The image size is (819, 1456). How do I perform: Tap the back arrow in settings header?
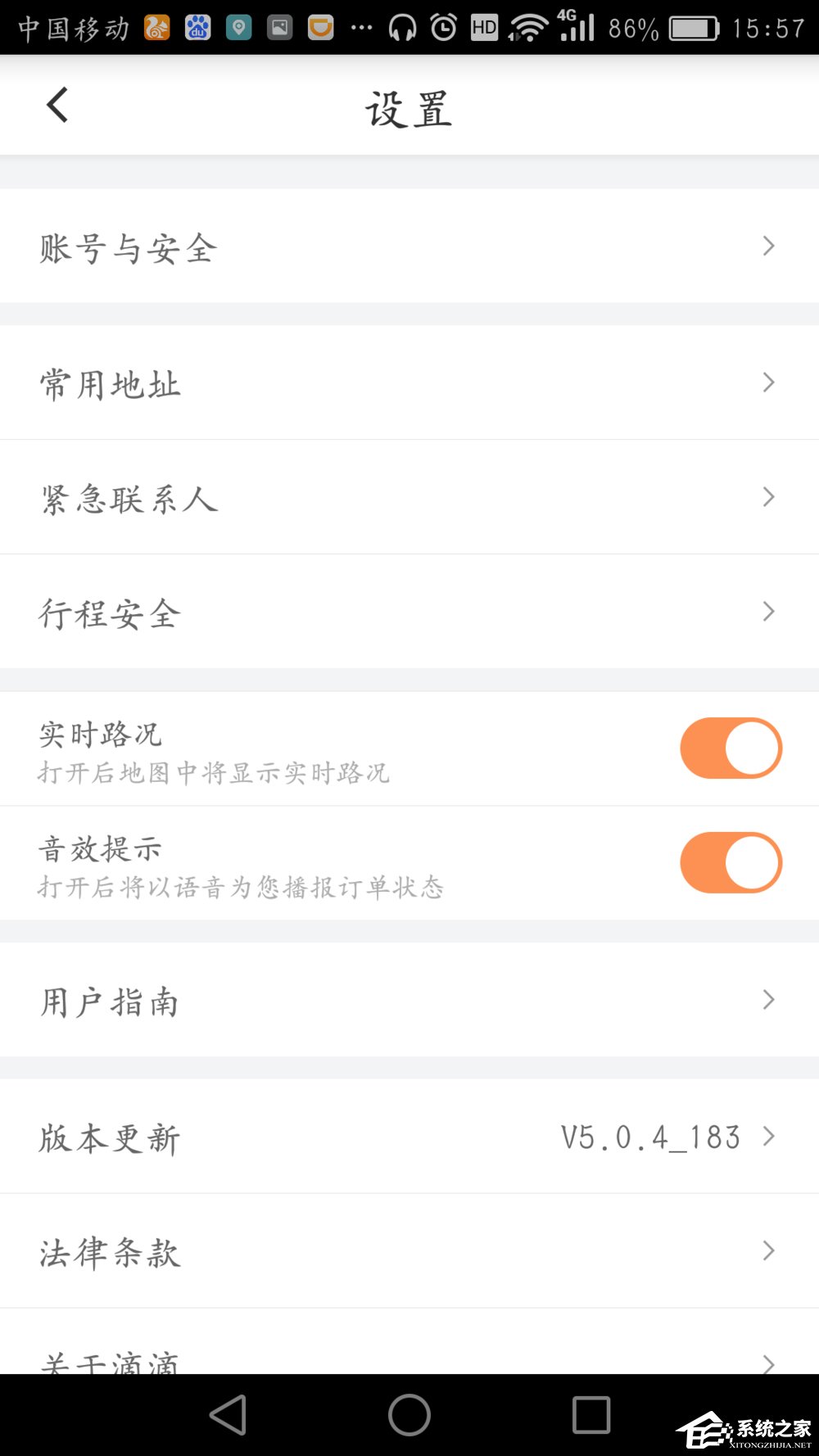(56, 105)
